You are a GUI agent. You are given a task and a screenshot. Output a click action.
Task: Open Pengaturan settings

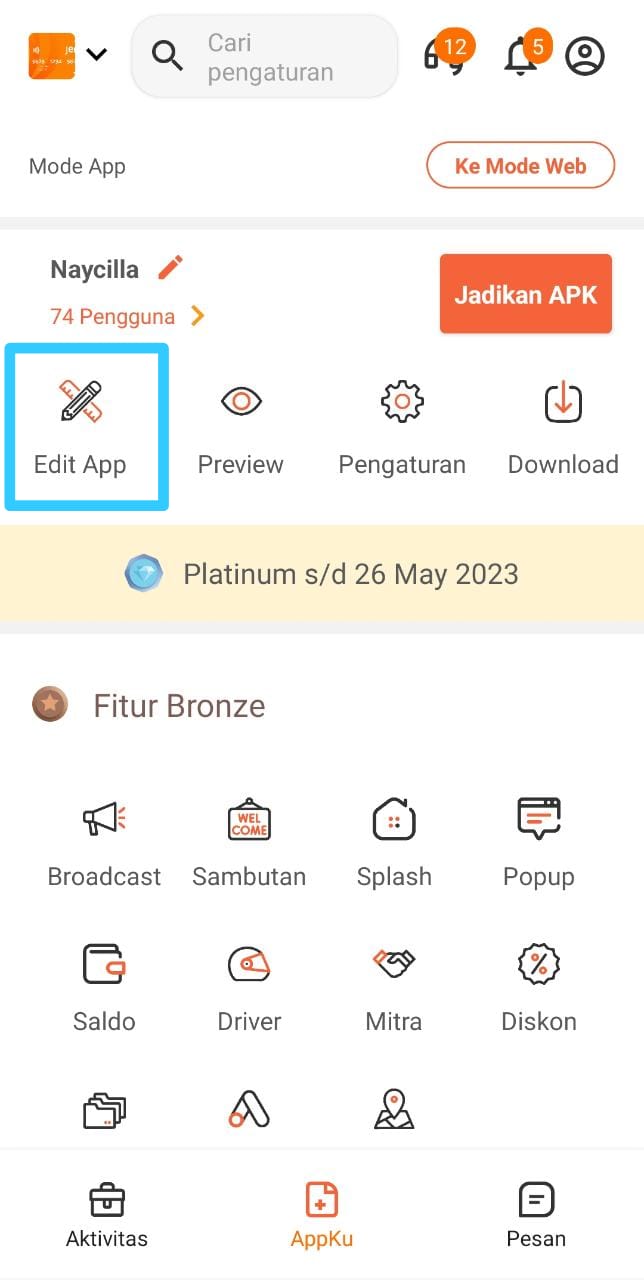coord(402,427)
